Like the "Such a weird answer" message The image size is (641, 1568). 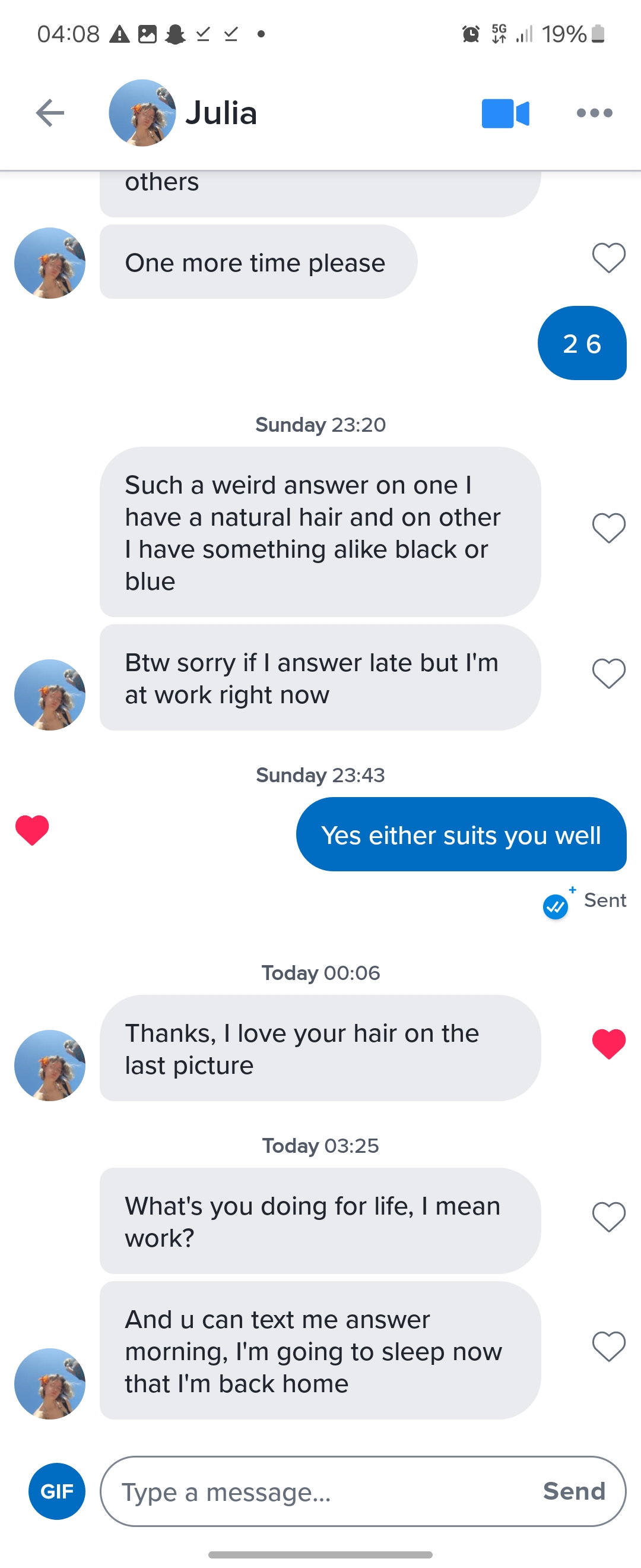click(x=608, y=527)
